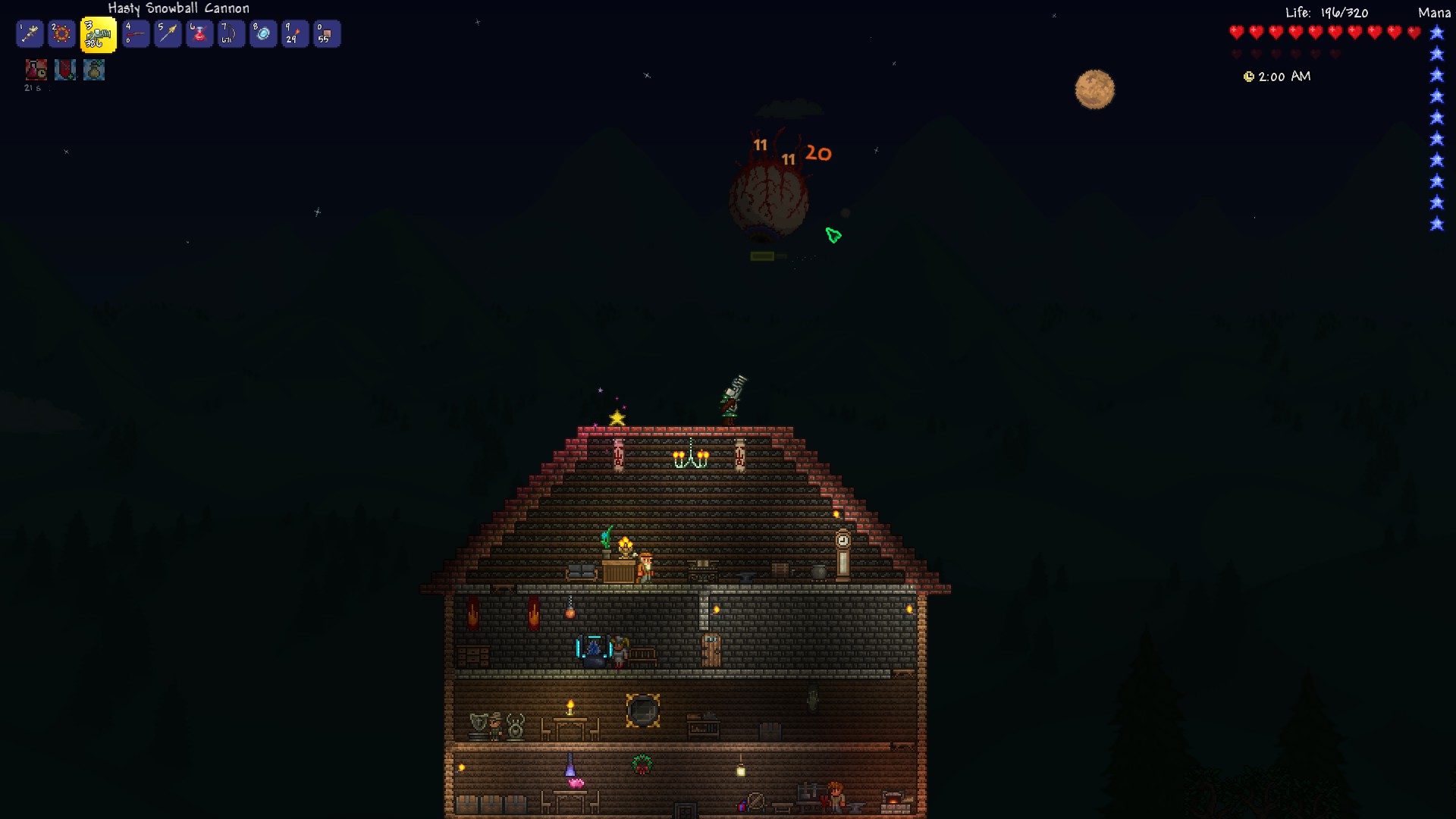1456x819 pixels.
Task: Select the torches in hotbar slot 9
Action: pyautogui.click(x=295, y=34)
